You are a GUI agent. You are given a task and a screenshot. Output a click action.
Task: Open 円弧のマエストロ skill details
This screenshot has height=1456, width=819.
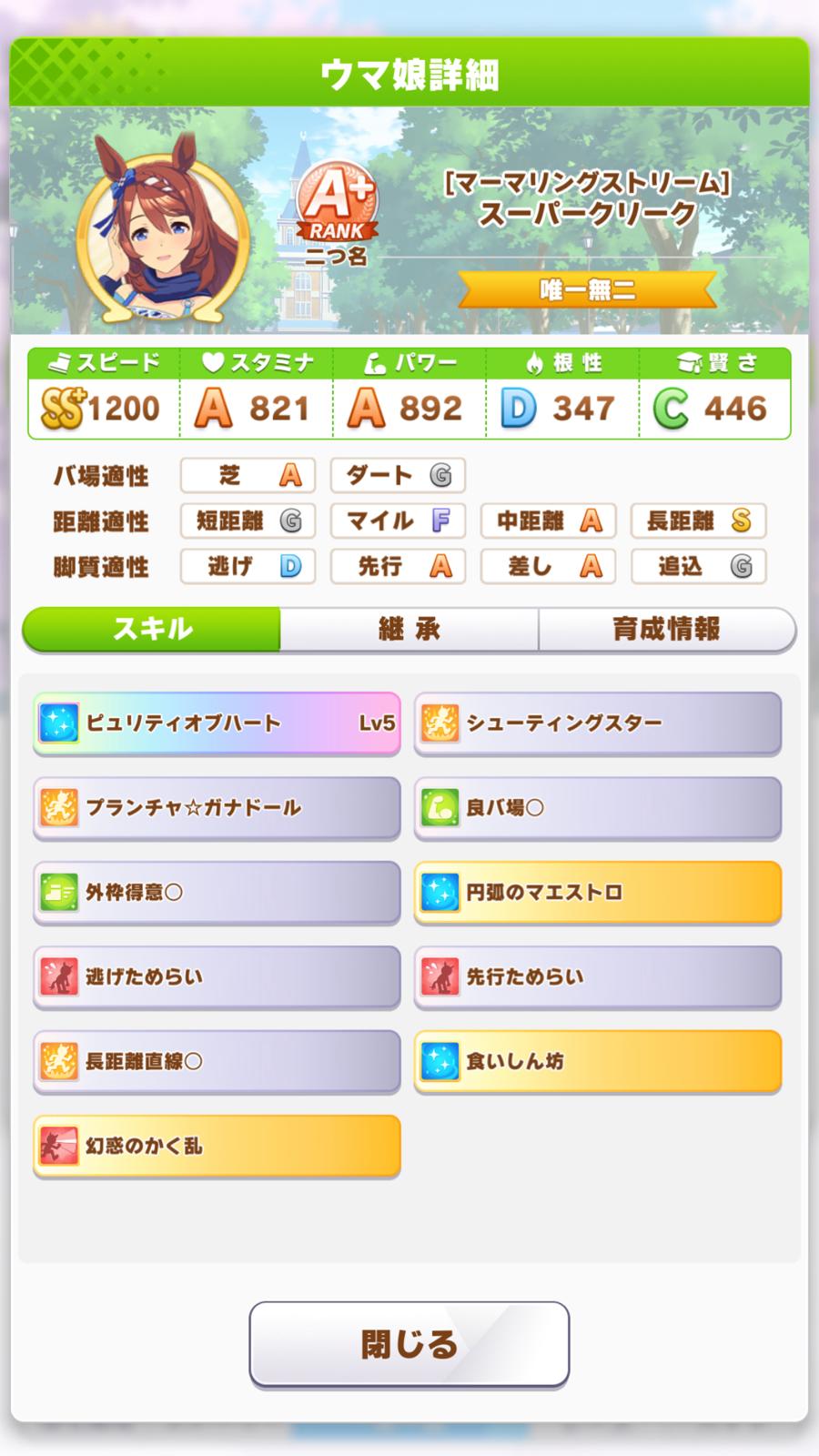(x=598, y=892)
